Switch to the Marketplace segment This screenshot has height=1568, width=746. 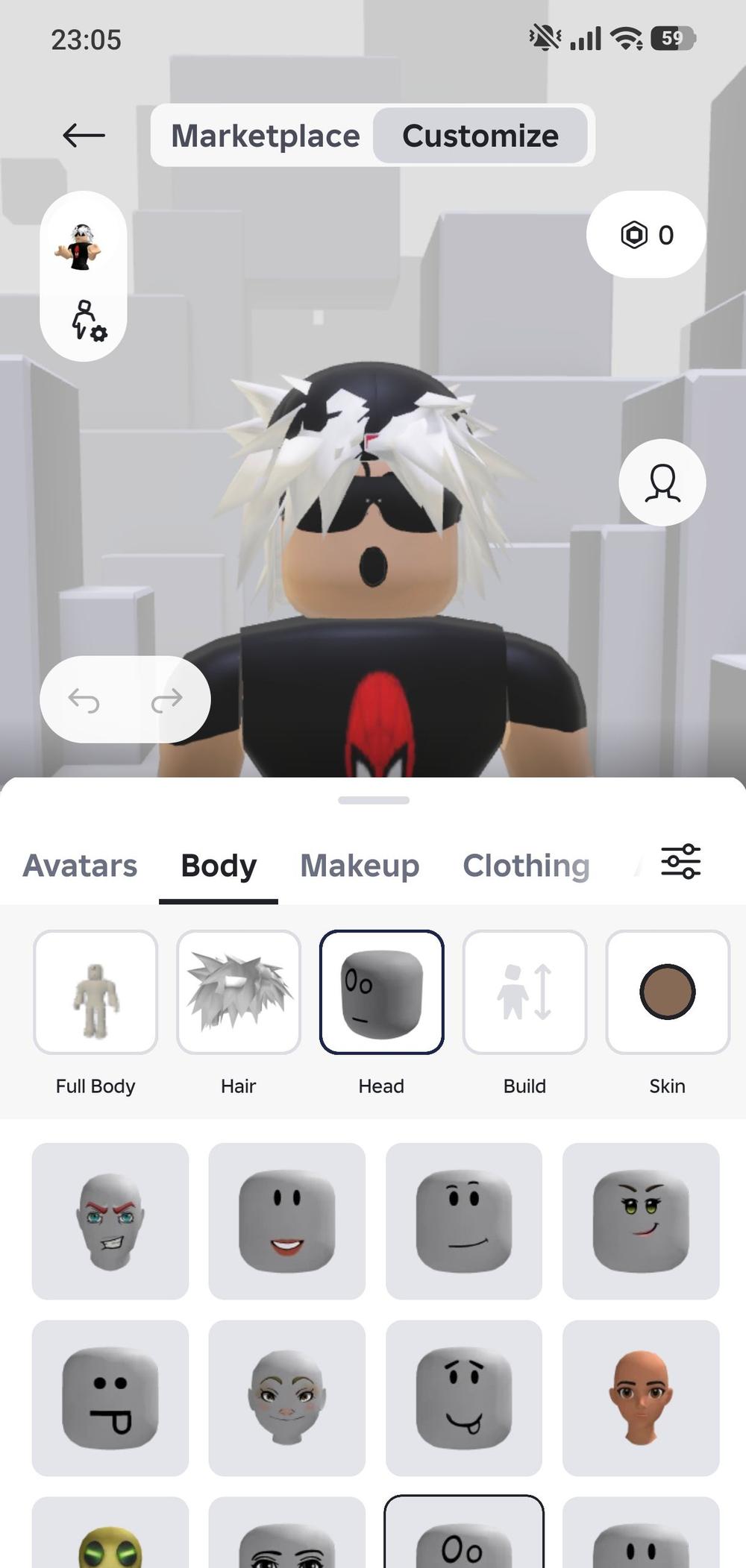coord(265,136)
